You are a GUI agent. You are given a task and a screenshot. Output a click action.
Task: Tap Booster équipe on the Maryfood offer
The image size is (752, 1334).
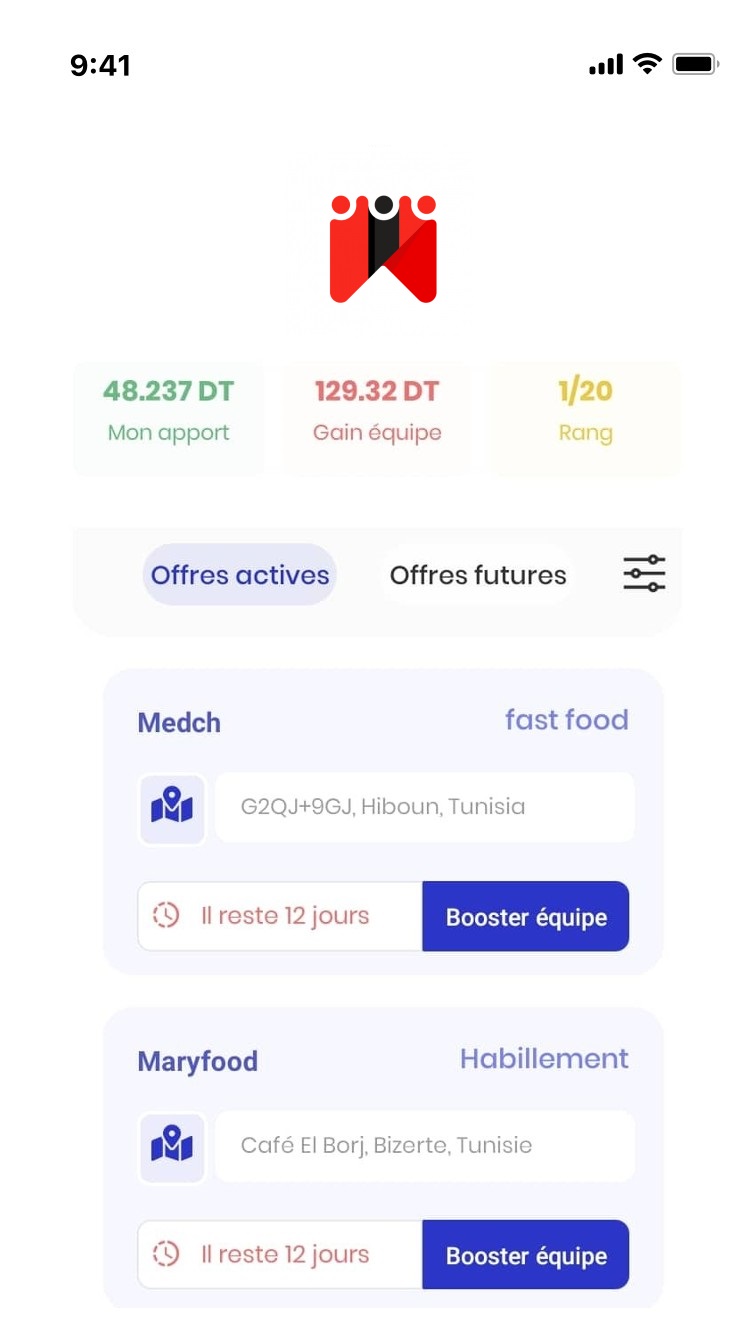tap(526, 1256)
